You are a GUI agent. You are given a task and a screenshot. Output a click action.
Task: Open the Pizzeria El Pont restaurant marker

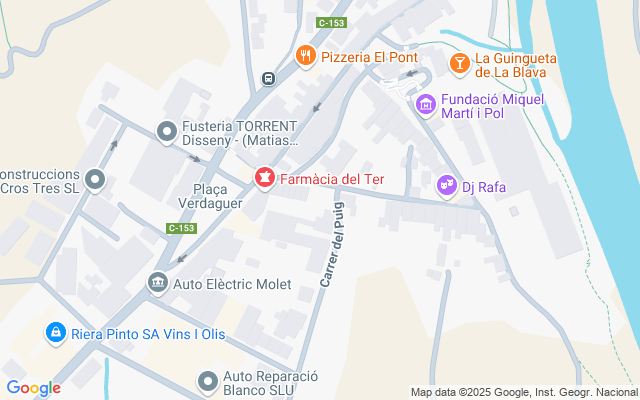pyautogui.click(x=306, y=55)
